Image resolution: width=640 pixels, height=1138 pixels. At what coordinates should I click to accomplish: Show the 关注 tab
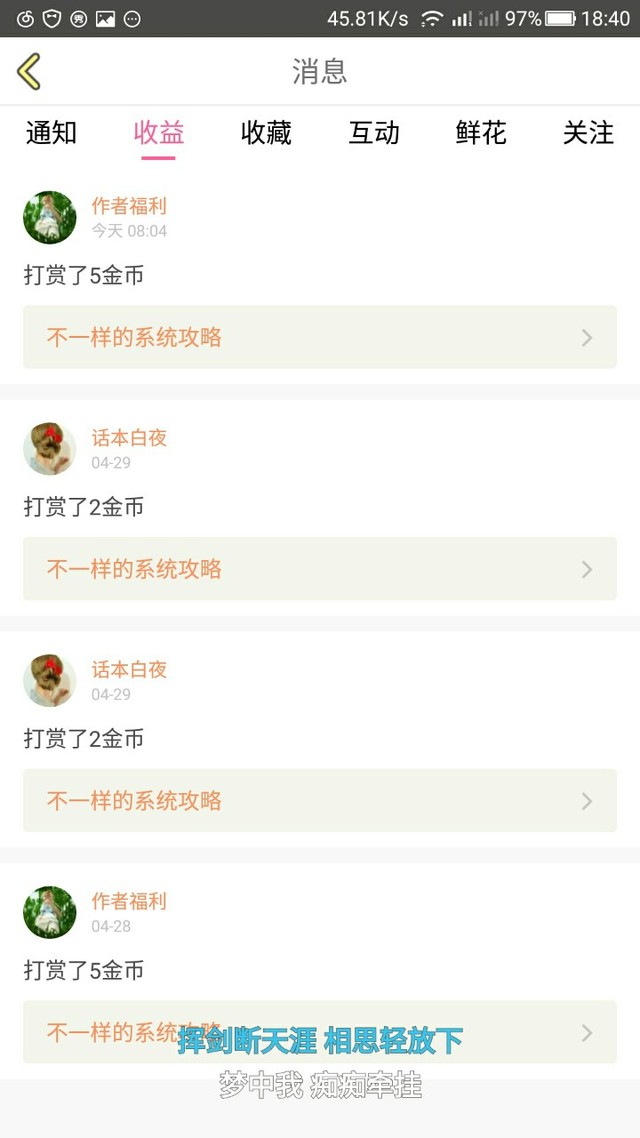(588, 133)
